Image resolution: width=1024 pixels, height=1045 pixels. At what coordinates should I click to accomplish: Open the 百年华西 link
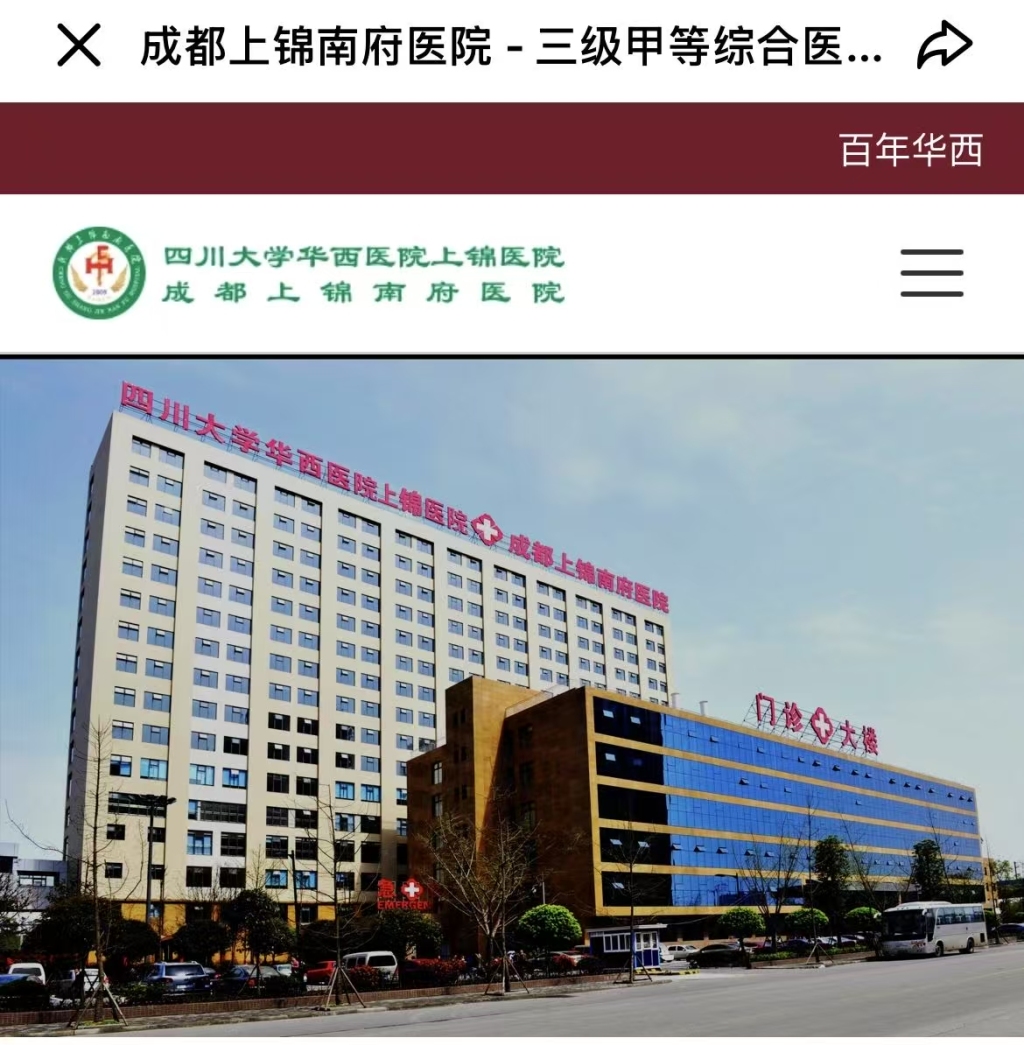coord(911,150)
